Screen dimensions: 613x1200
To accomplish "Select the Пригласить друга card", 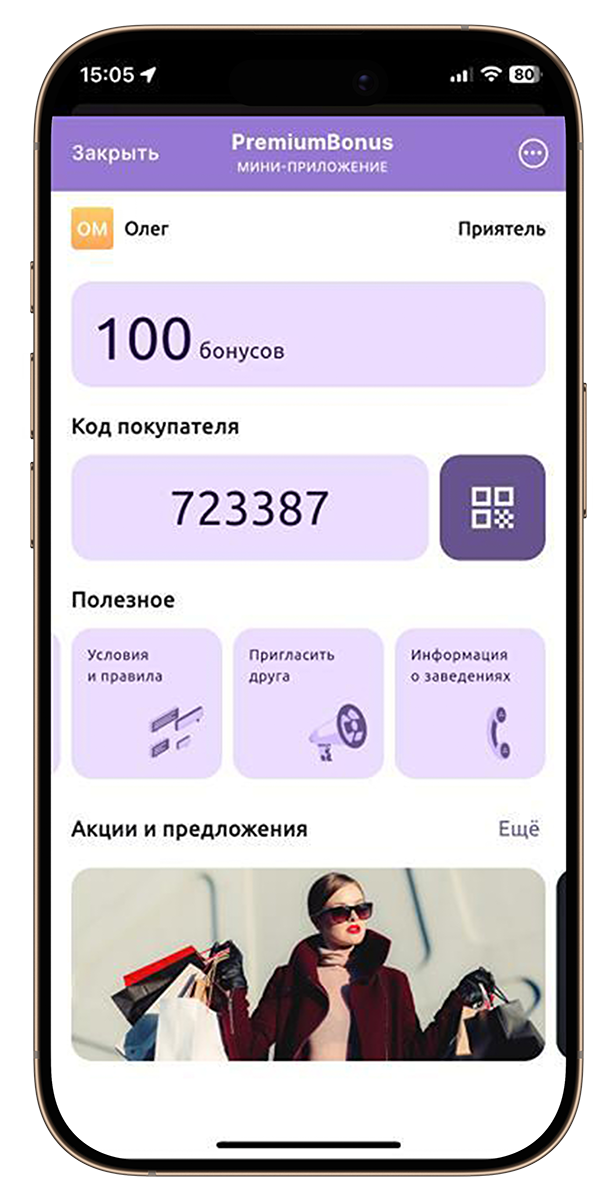I will click(308, 703).
